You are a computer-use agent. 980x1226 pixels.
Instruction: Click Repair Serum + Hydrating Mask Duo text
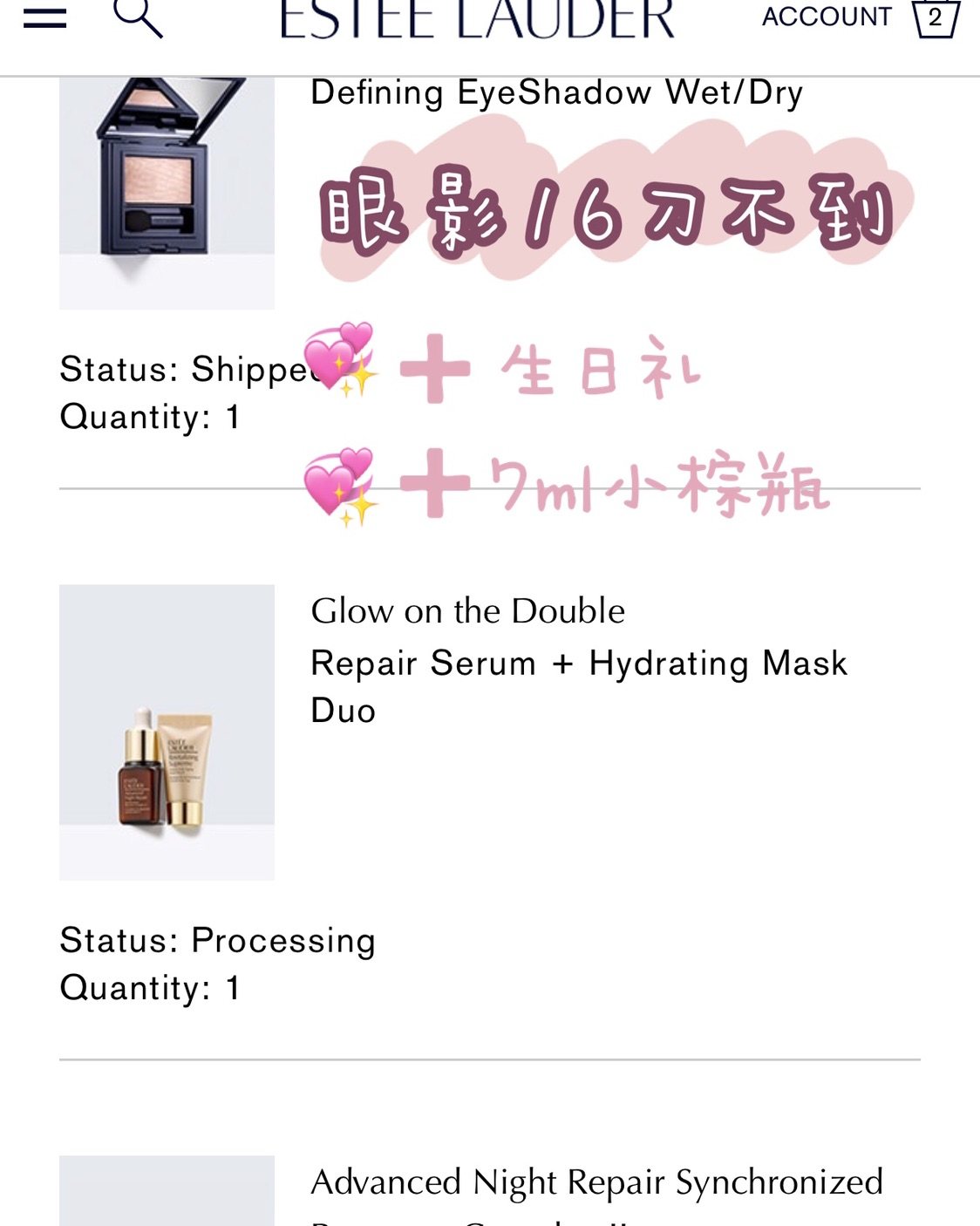coord(579,663)
